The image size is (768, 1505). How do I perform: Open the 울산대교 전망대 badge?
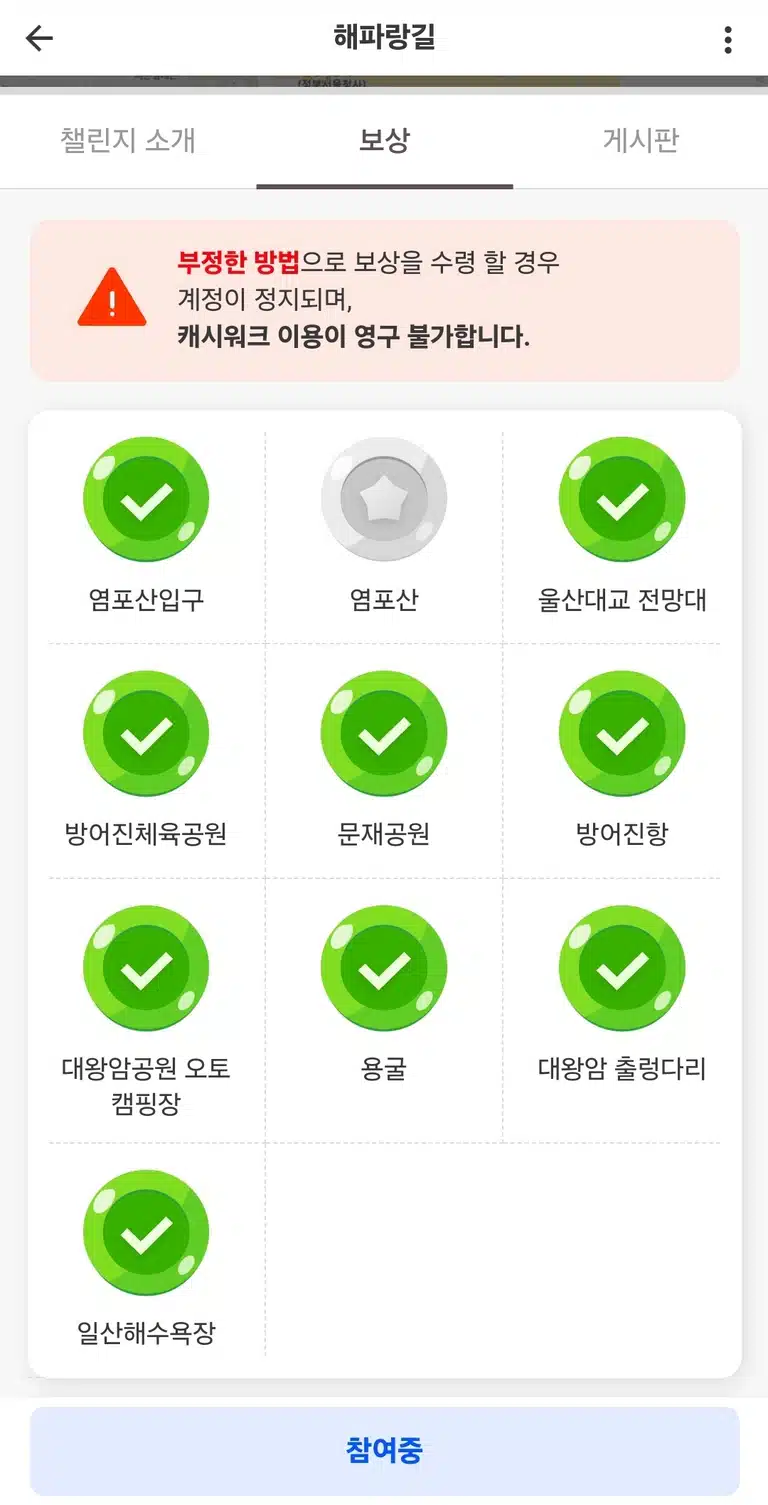(622, 500)
